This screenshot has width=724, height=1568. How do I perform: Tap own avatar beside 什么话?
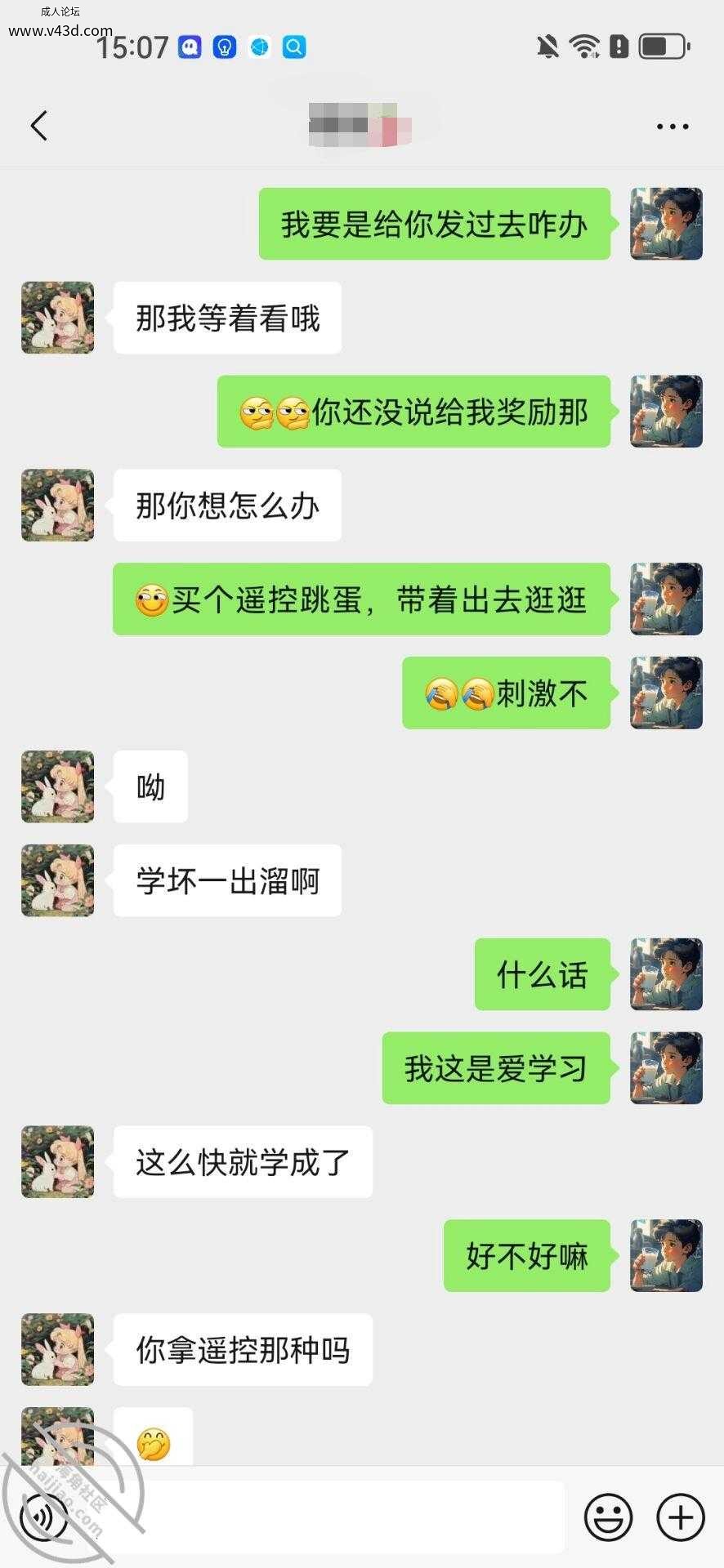pos(666,974)
